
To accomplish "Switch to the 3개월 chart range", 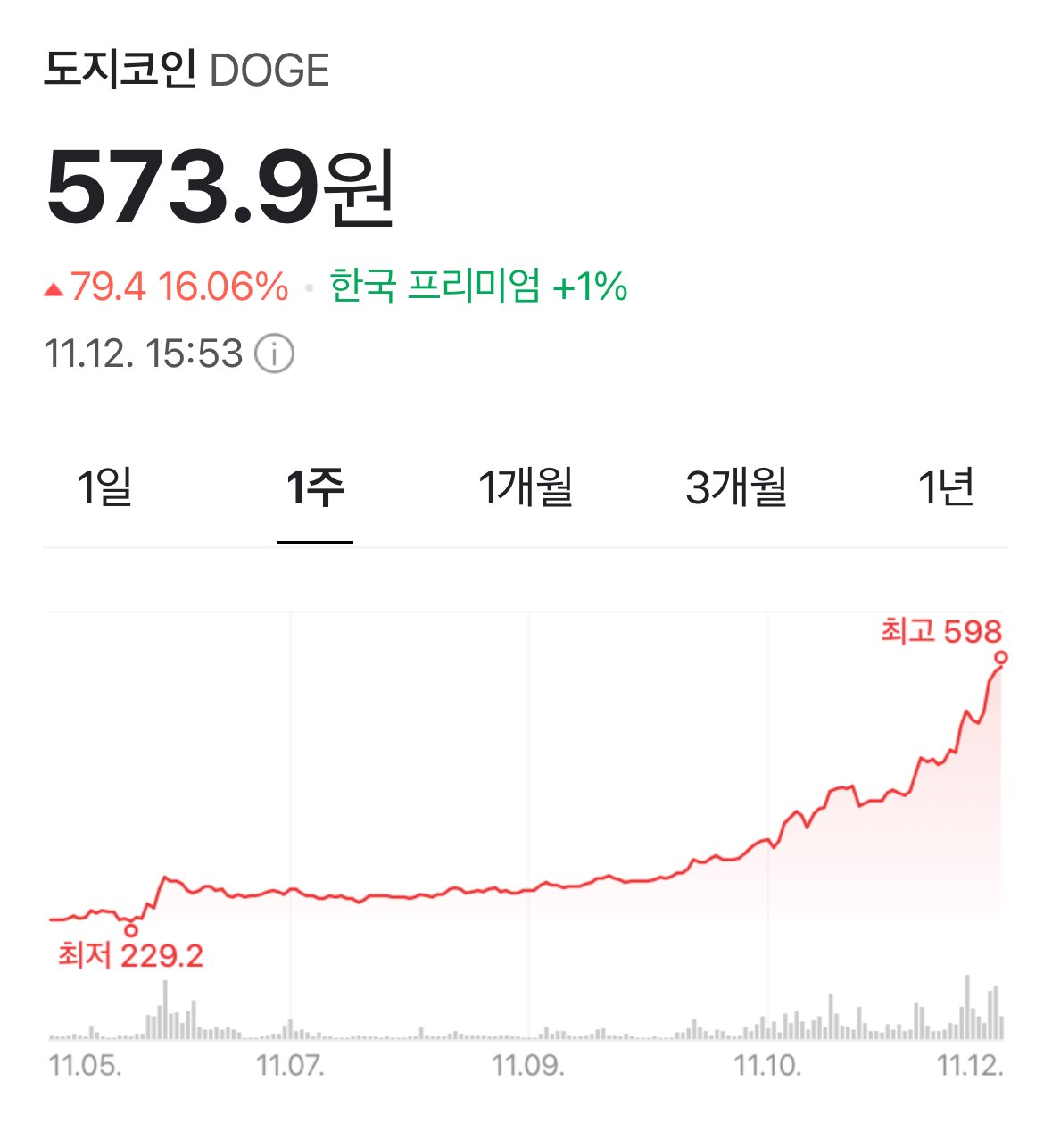I will point(736,488).
